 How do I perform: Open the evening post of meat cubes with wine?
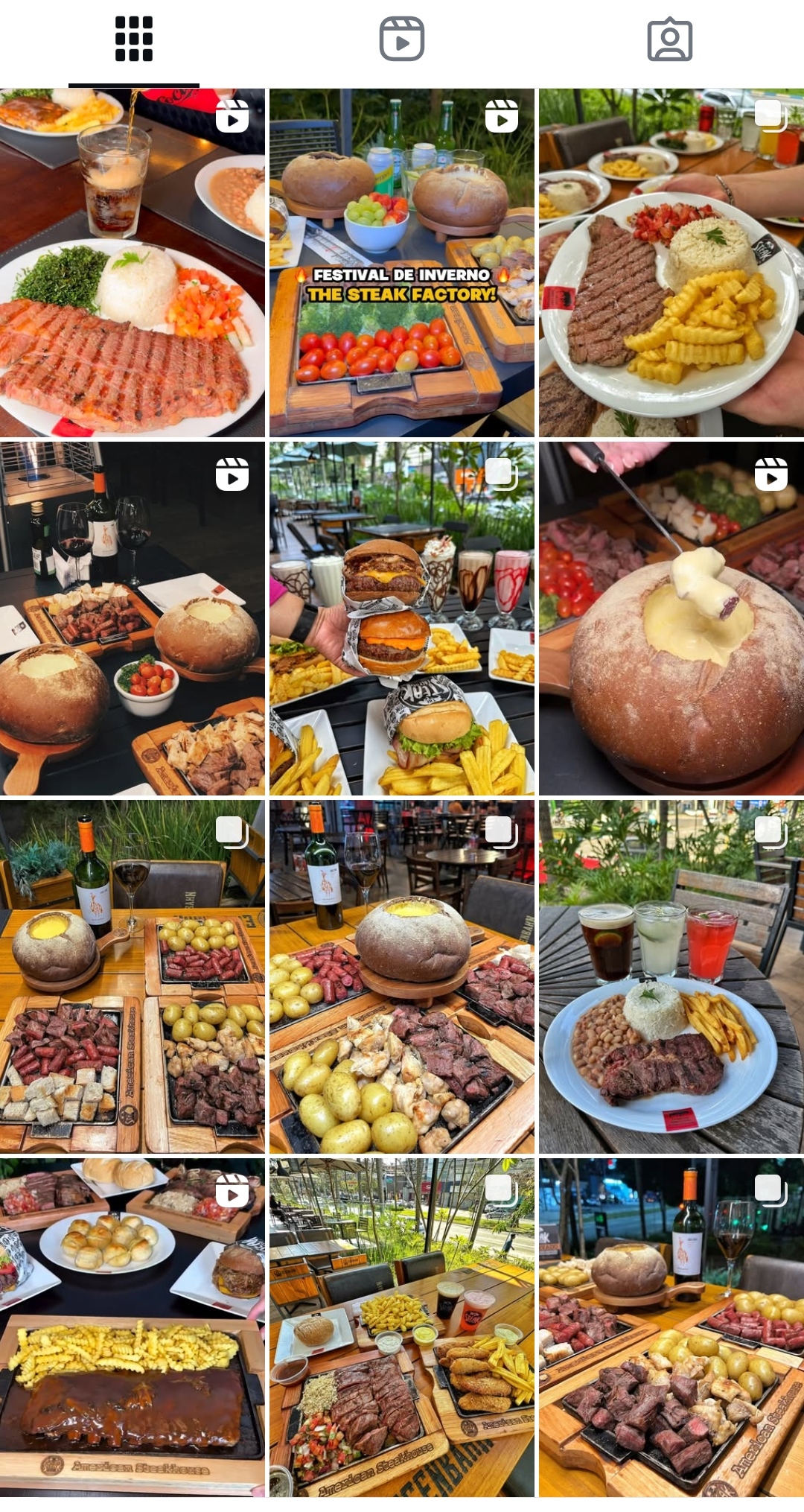(671, 1327)
